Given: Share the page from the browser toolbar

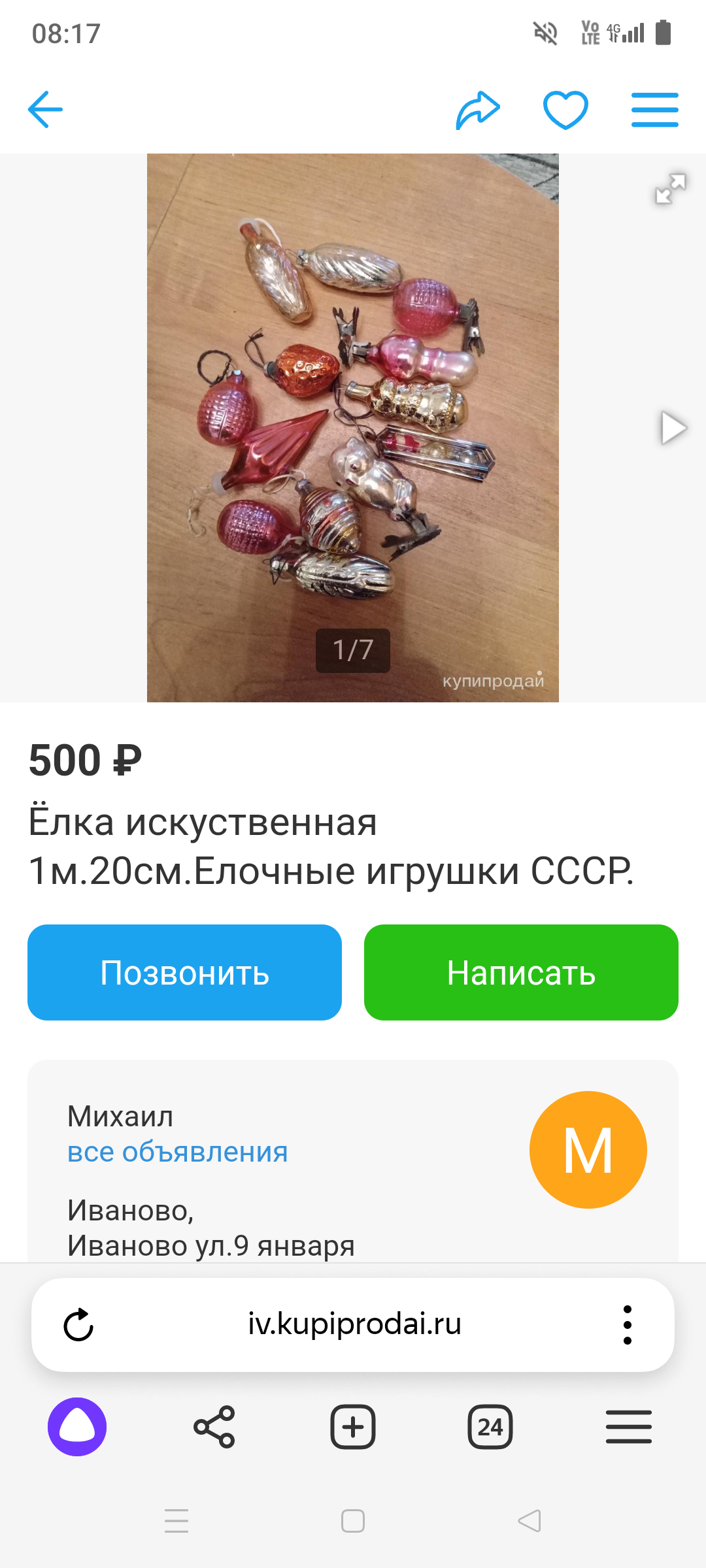Looking at the screenshot, I should tap(214, 1427).
